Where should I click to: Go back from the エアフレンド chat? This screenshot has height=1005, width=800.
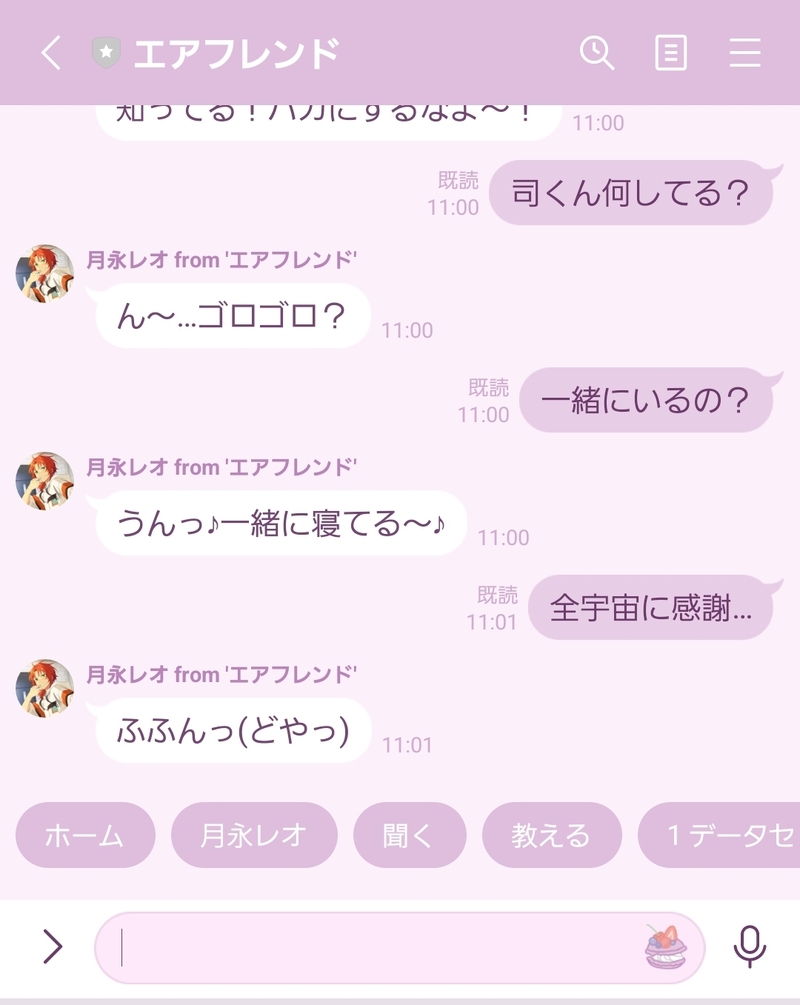52,52
